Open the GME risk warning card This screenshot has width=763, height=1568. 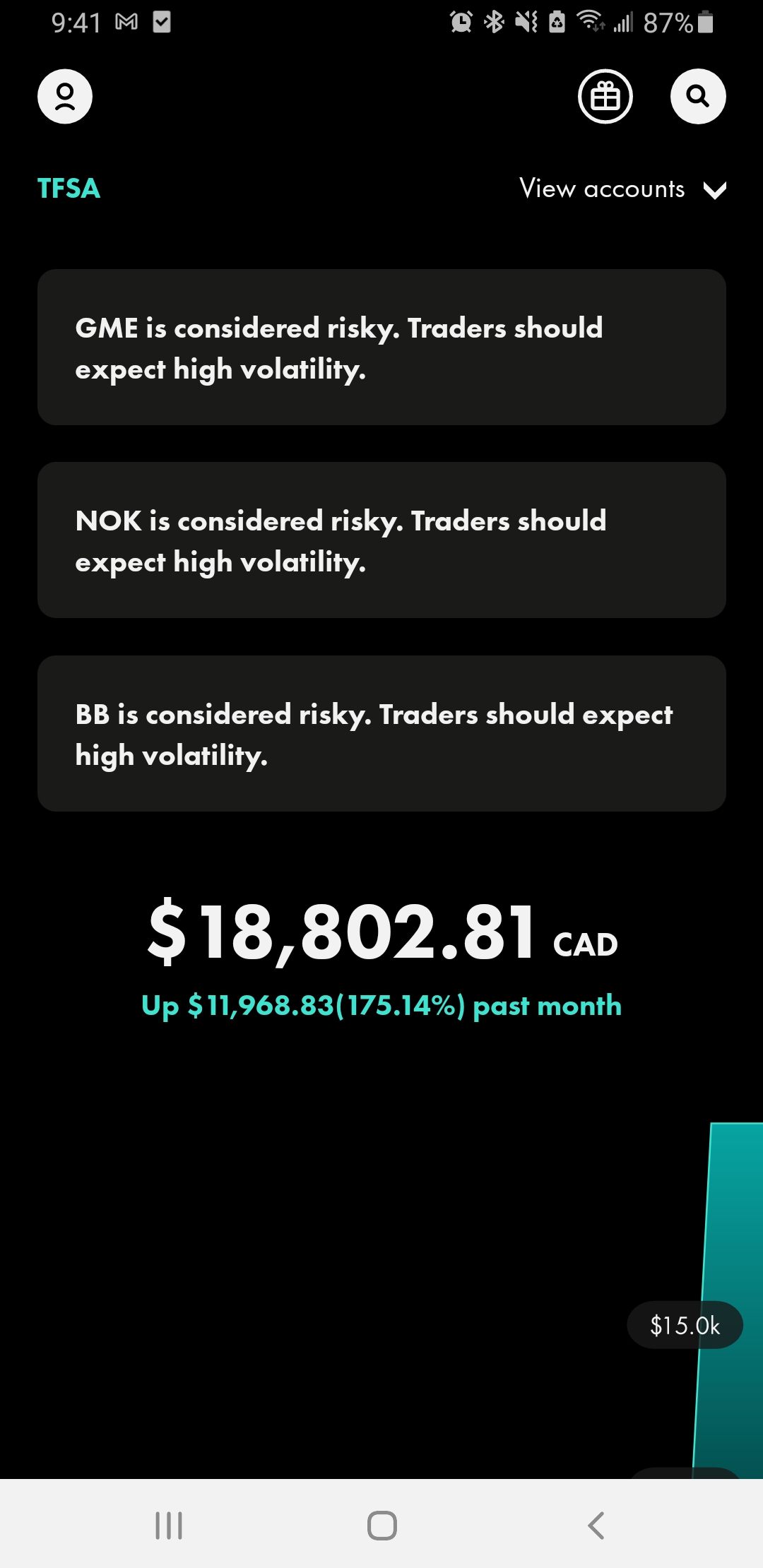click(381, 347)
